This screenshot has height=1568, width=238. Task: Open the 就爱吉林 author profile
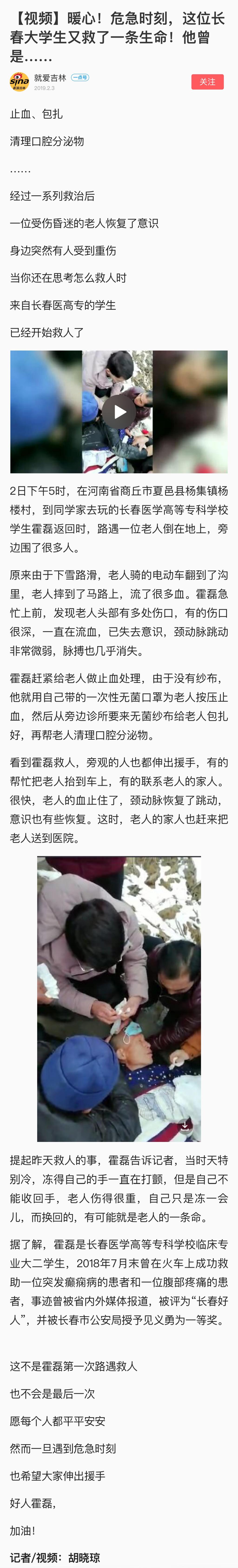pyautogui.click(x=50, y=78)
